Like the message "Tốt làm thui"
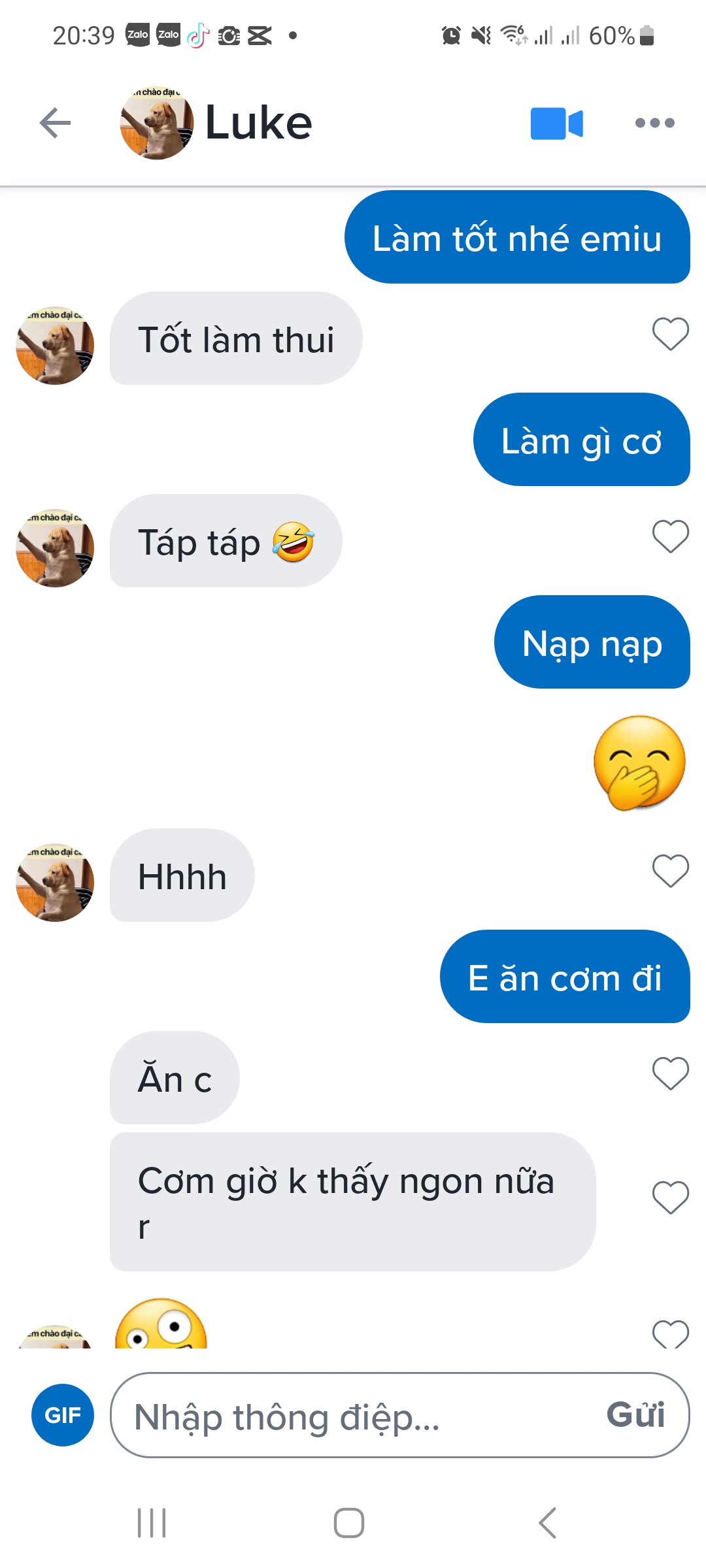This screenshot has width=706, height=1568. pyautogui.click(x=670, y=334)
